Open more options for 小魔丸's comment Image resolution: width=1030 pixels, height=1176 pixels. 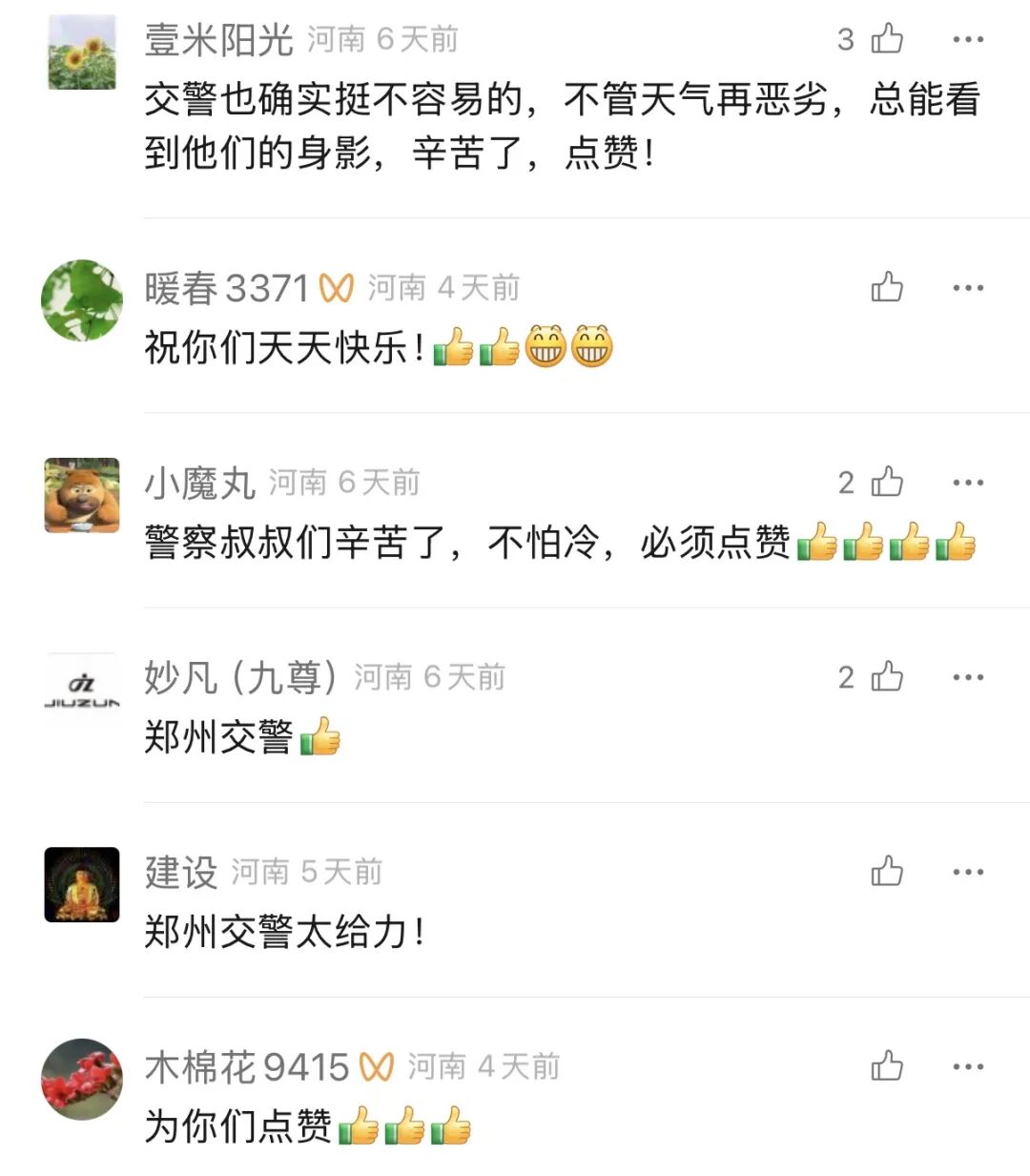click(968, 483)
